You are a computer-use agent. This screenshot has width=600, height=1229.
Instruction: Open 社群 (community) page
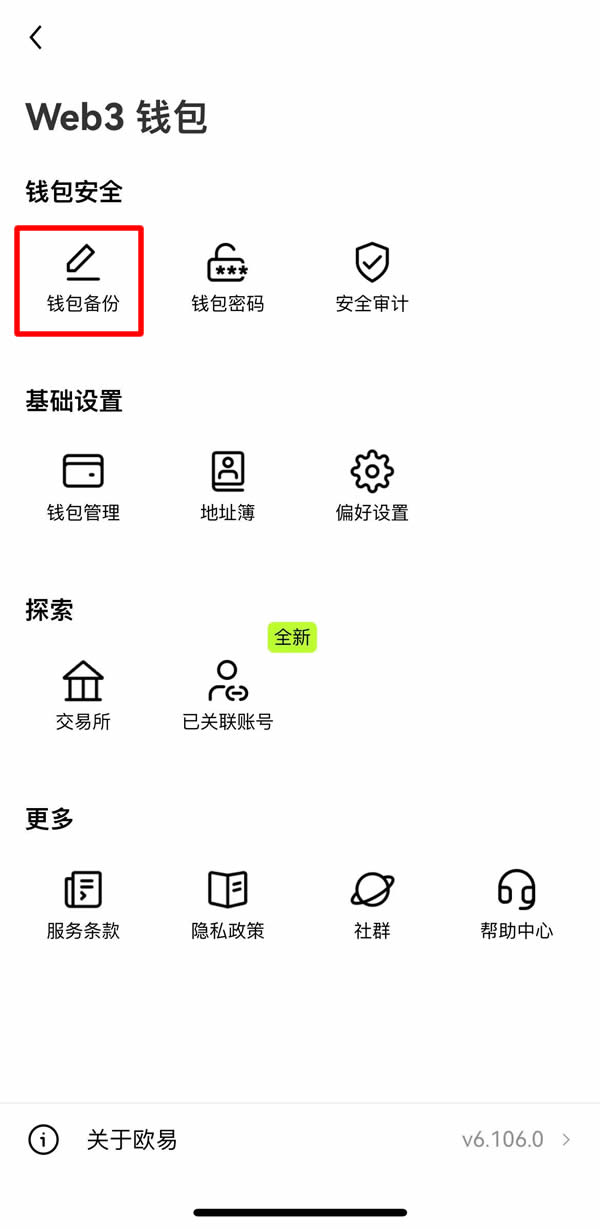tap(372, 905)
